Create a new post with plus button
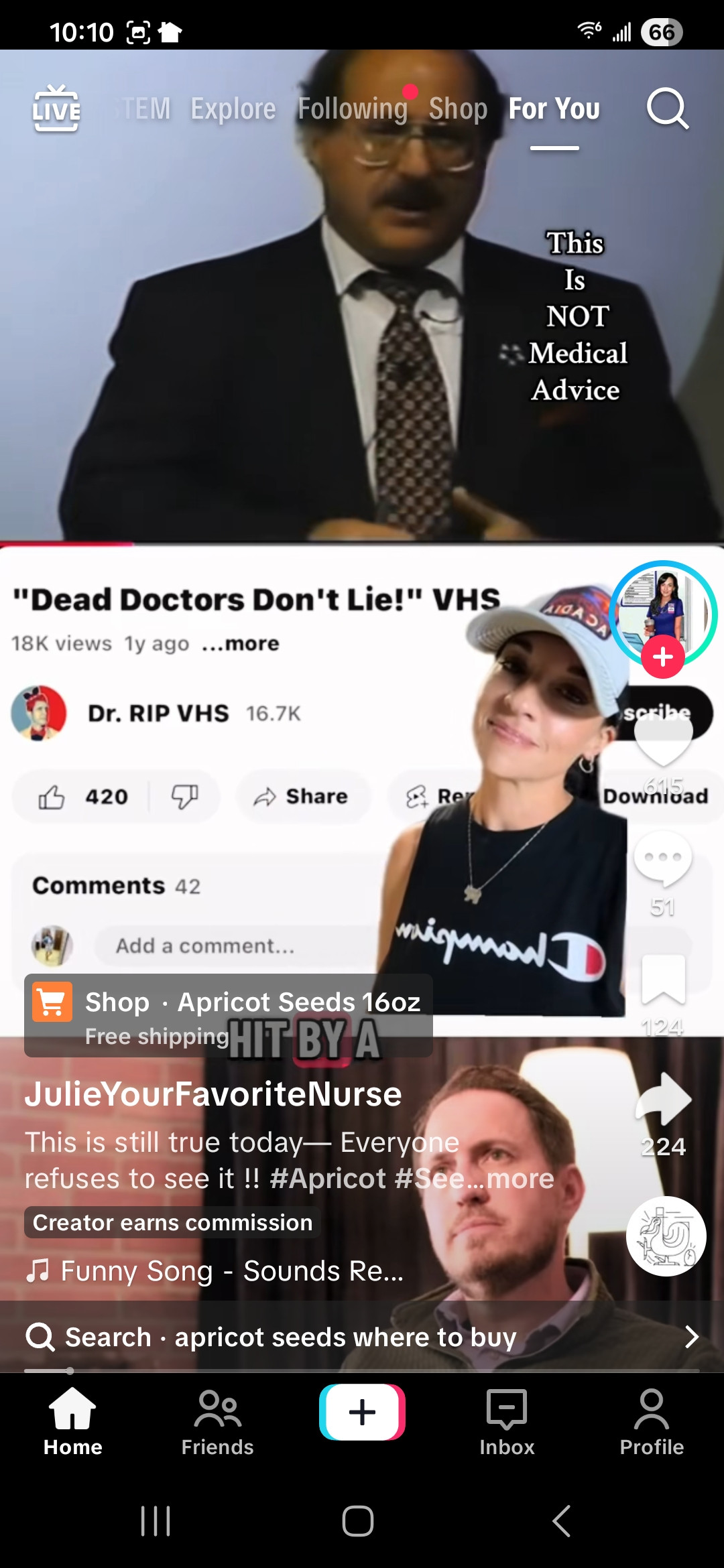 [362, 1412]
